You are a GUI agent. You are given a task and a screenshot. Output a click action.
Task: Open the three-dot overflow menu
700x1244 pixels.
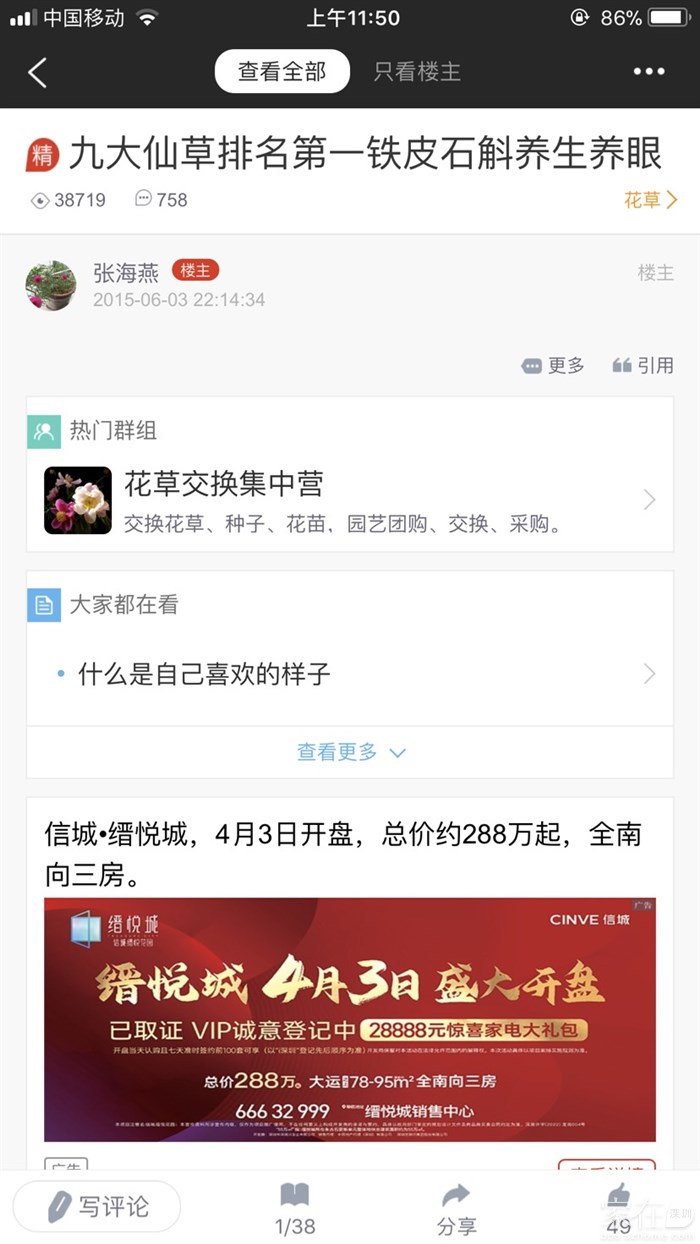point(648,72)
